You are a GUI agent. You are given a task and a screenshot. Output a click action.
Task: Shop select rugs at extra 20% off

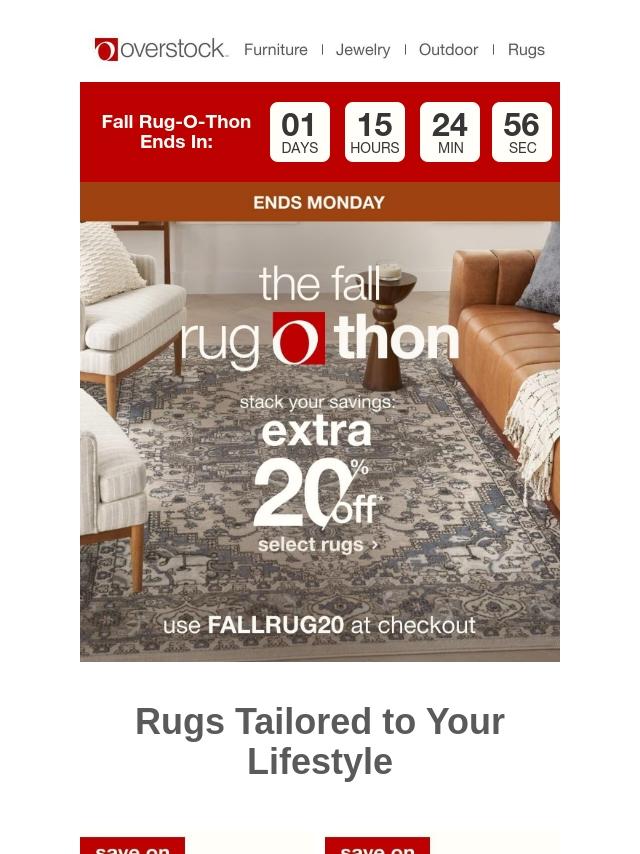click(x=318, y=545)
